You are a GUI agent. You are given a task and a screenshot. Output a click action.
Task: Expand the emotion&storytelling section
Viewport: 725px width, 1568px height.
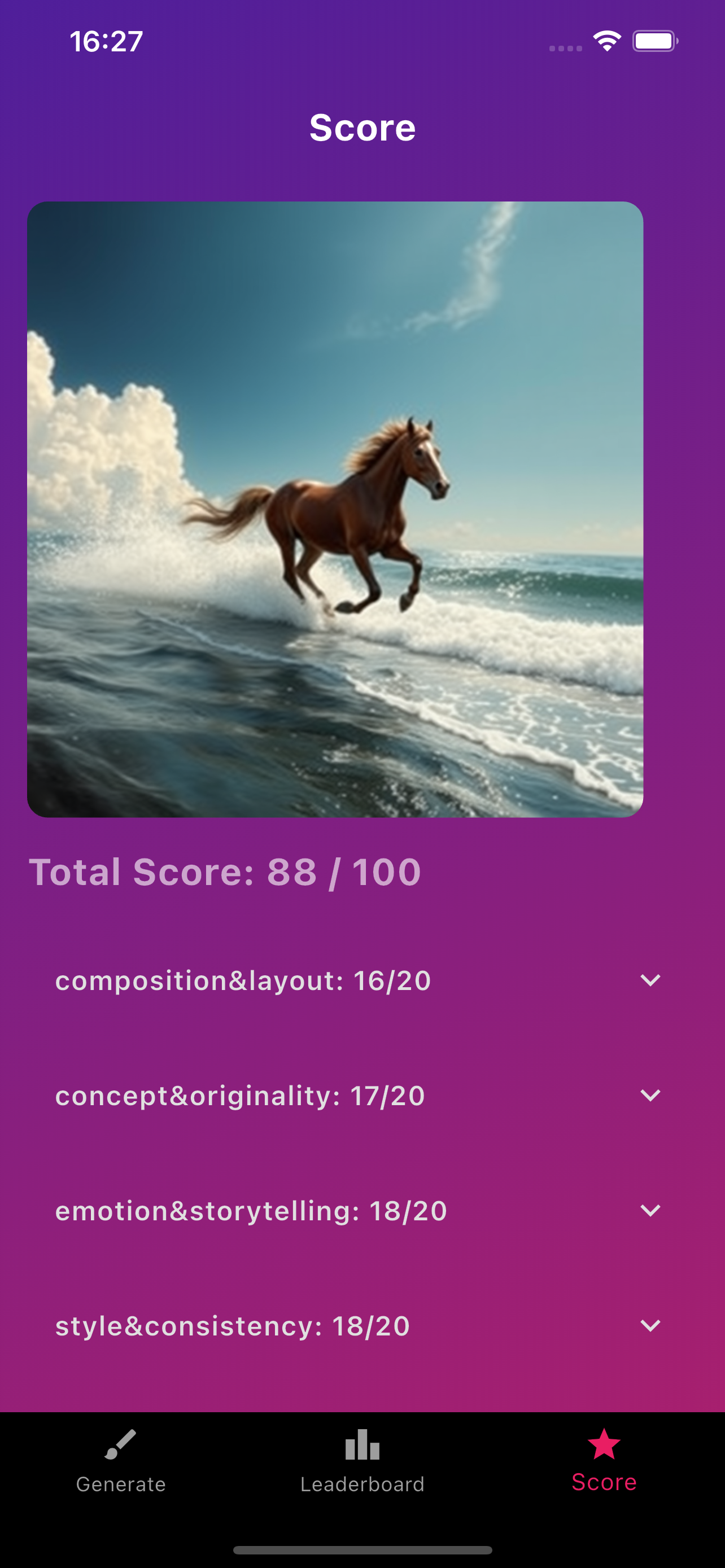pyautogui.click(x=650, y=1211)
